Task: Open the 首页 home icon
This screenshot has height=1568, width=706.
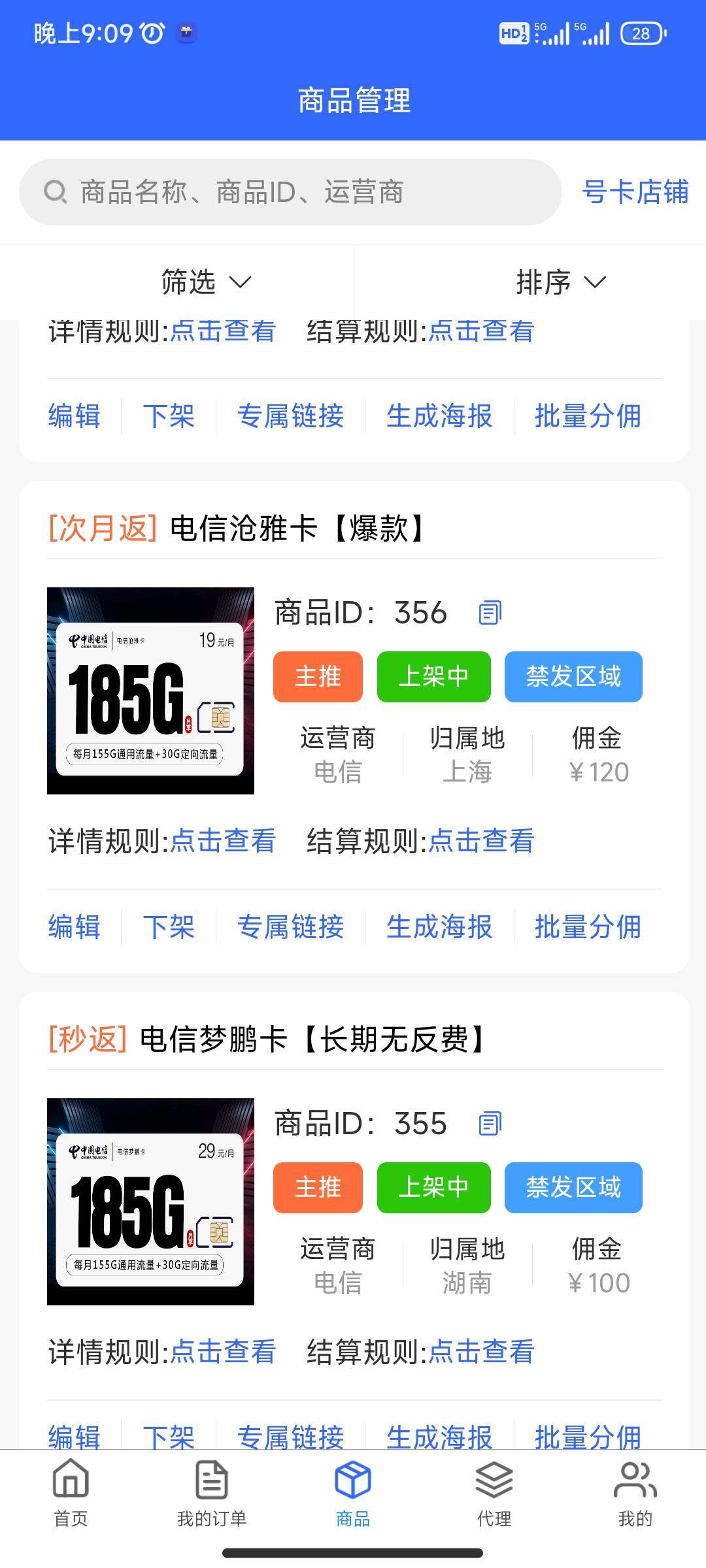Action: pos(70,1483)
